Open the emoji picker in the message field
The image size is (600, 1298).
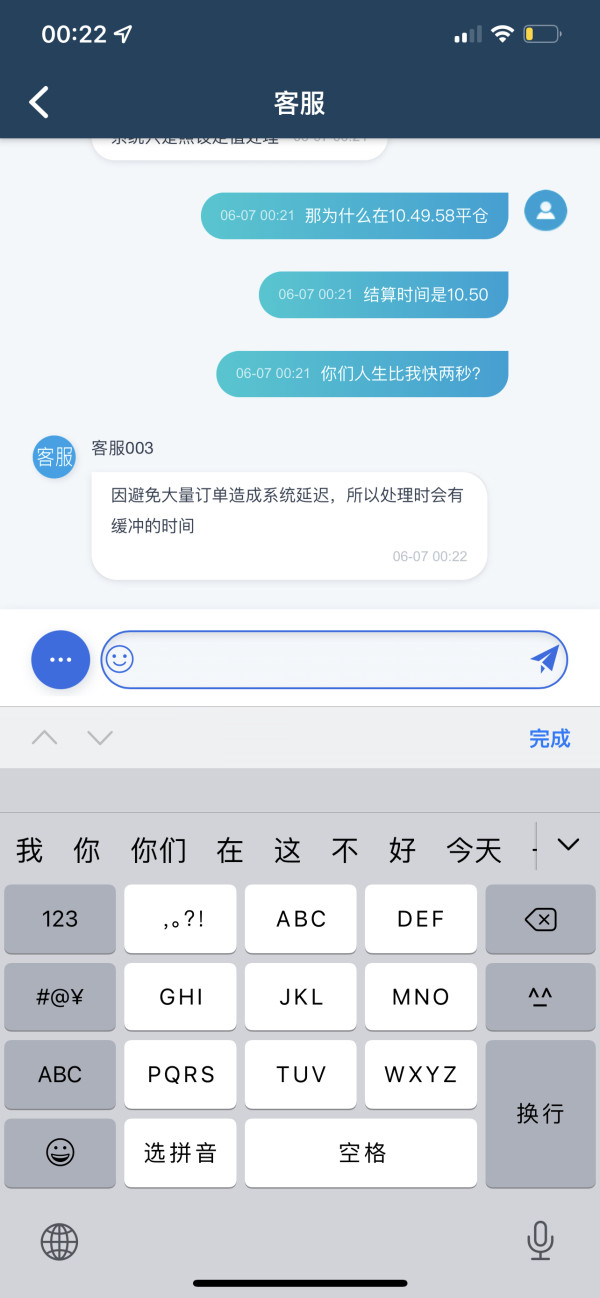click(120, 659)
